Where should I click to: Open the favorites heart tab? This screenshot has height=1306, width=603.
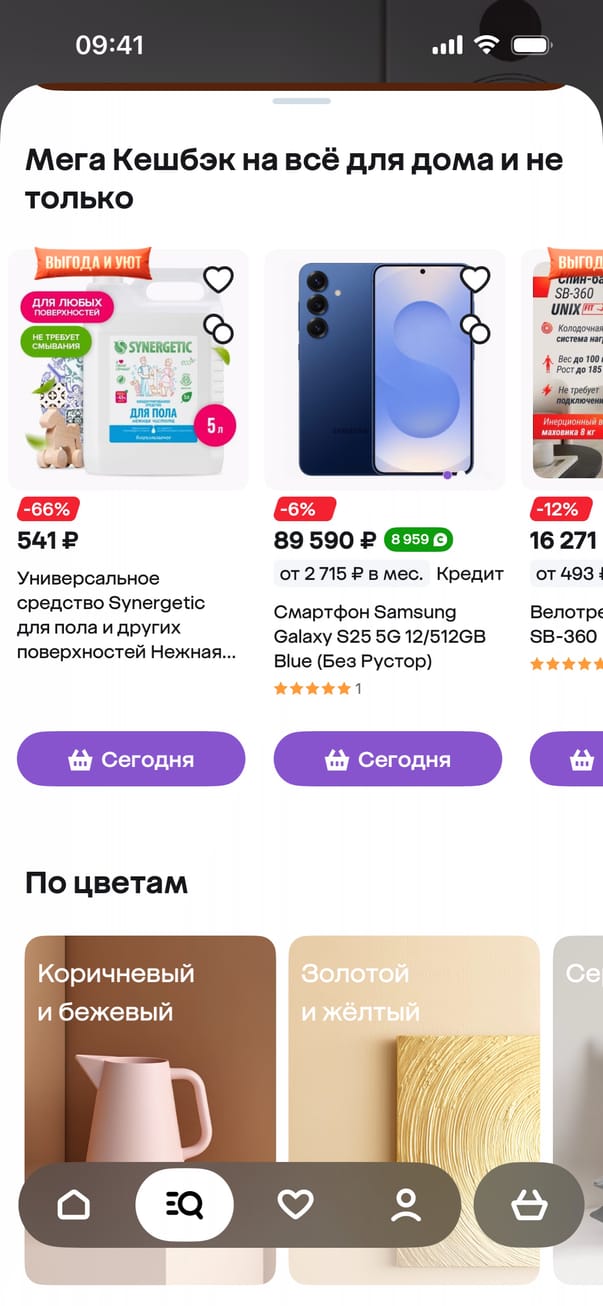[295, 1205]
